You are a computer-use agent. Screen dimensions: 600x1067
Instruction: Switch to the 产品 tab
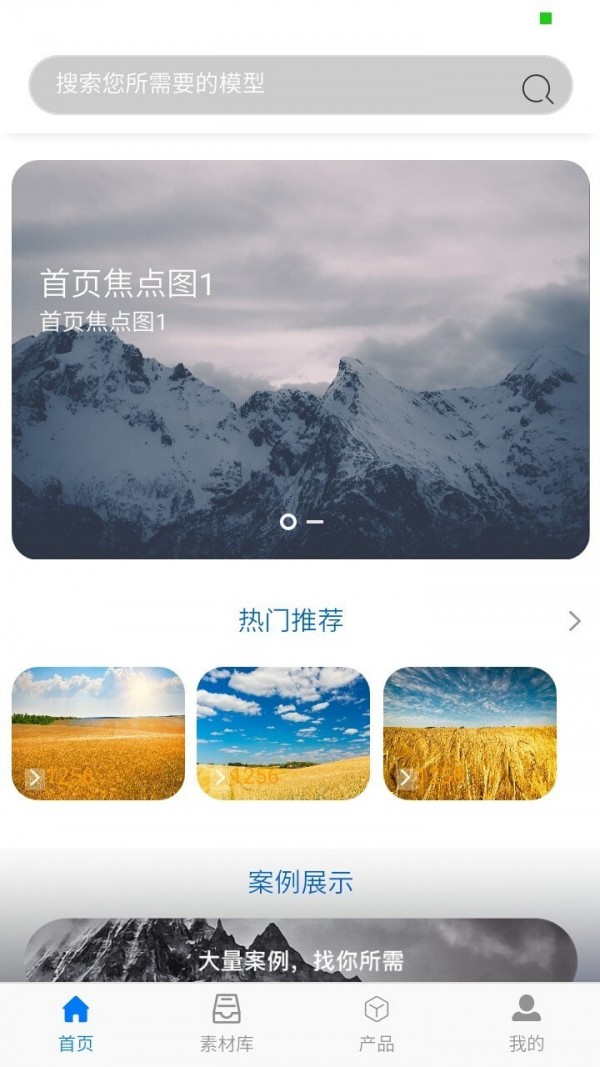click(x=376, y=1024)
